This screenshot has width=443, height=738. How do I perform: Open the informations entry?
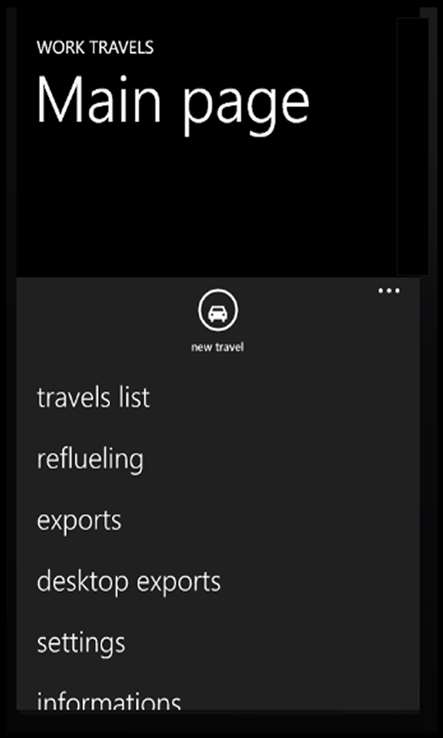coord(109,701)
